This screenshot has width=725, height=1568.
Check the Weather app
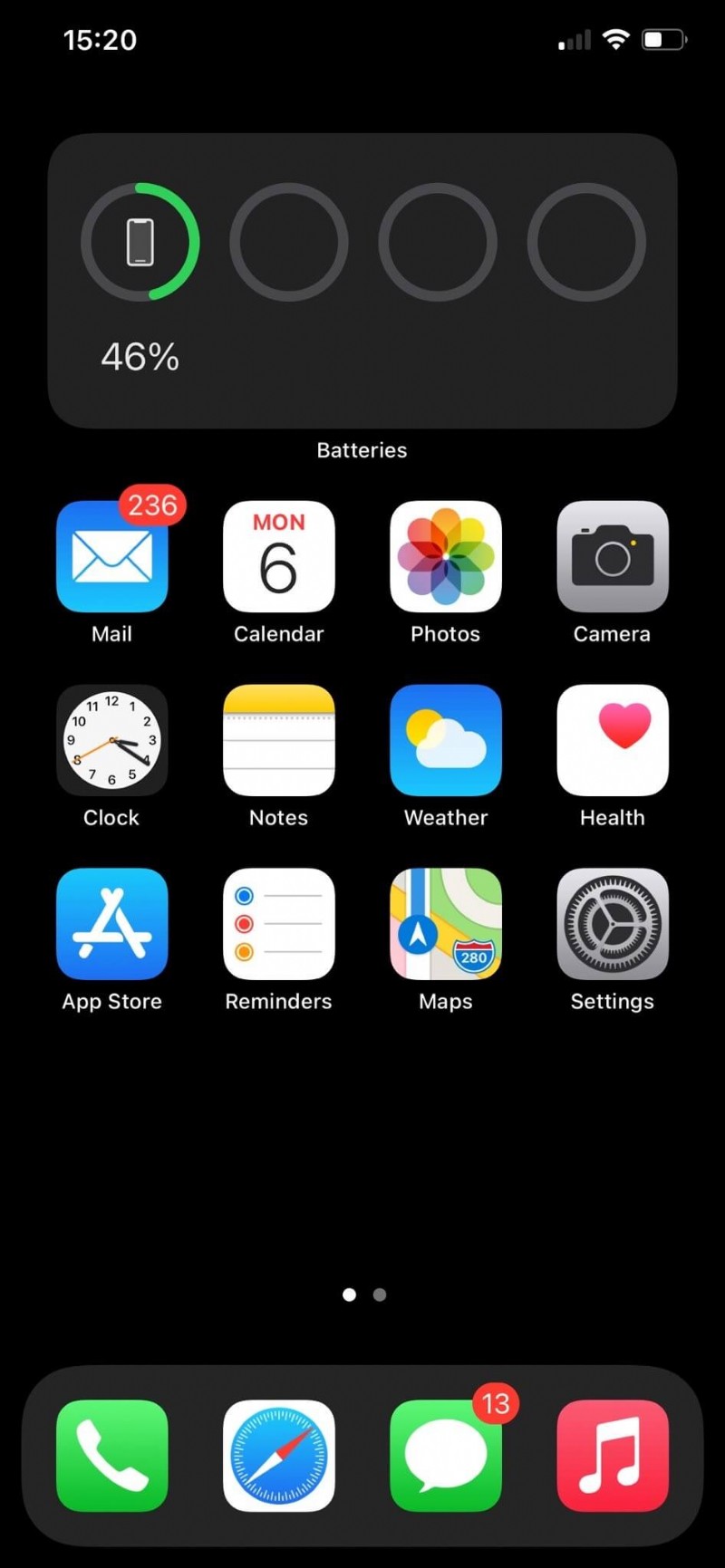[x=445, y=740]
